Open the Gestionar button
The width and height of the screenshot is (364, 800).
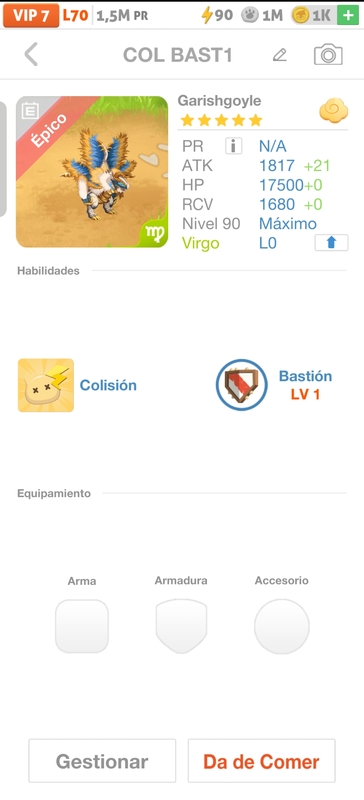(x=102, y=761)
